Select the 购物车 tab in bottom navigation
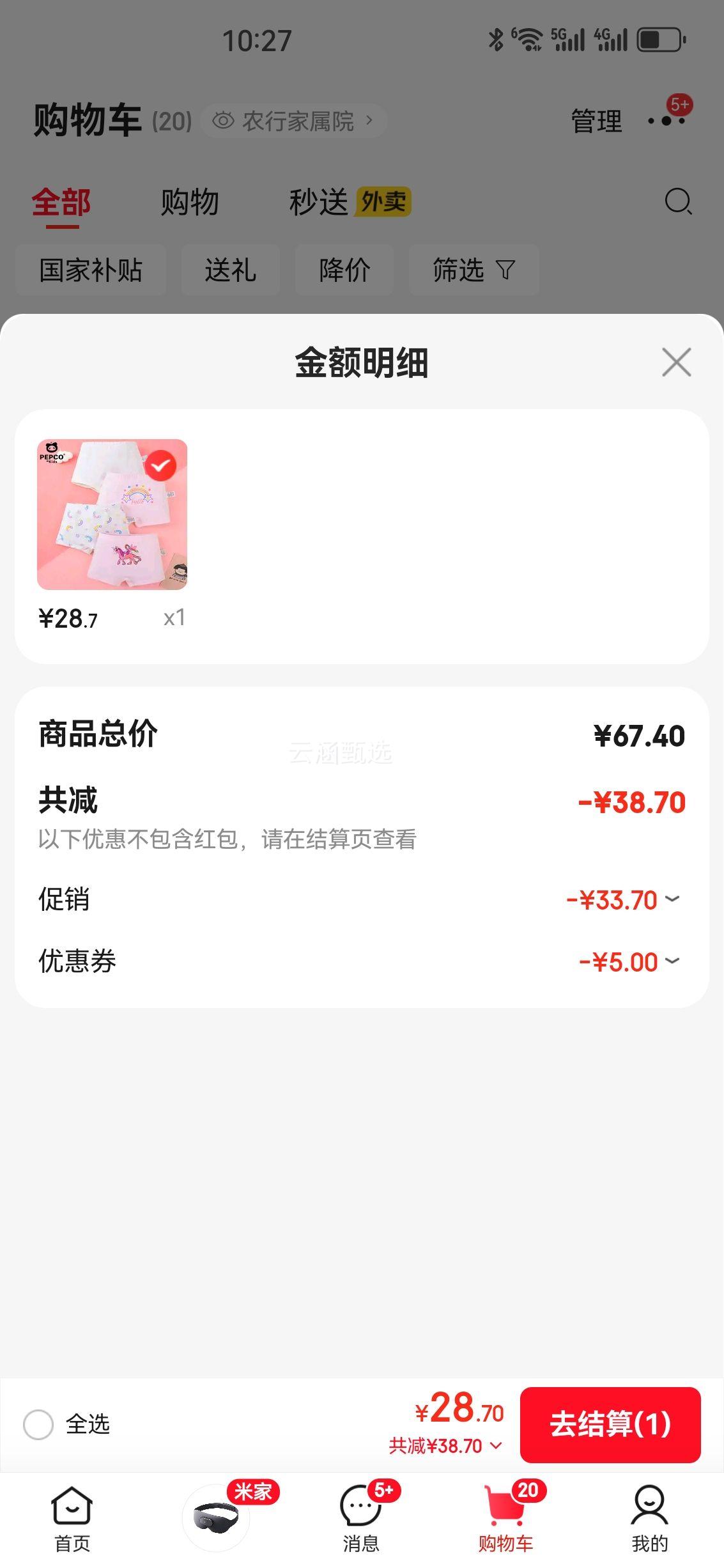724x1568 pixels. tap(505, 1518)
